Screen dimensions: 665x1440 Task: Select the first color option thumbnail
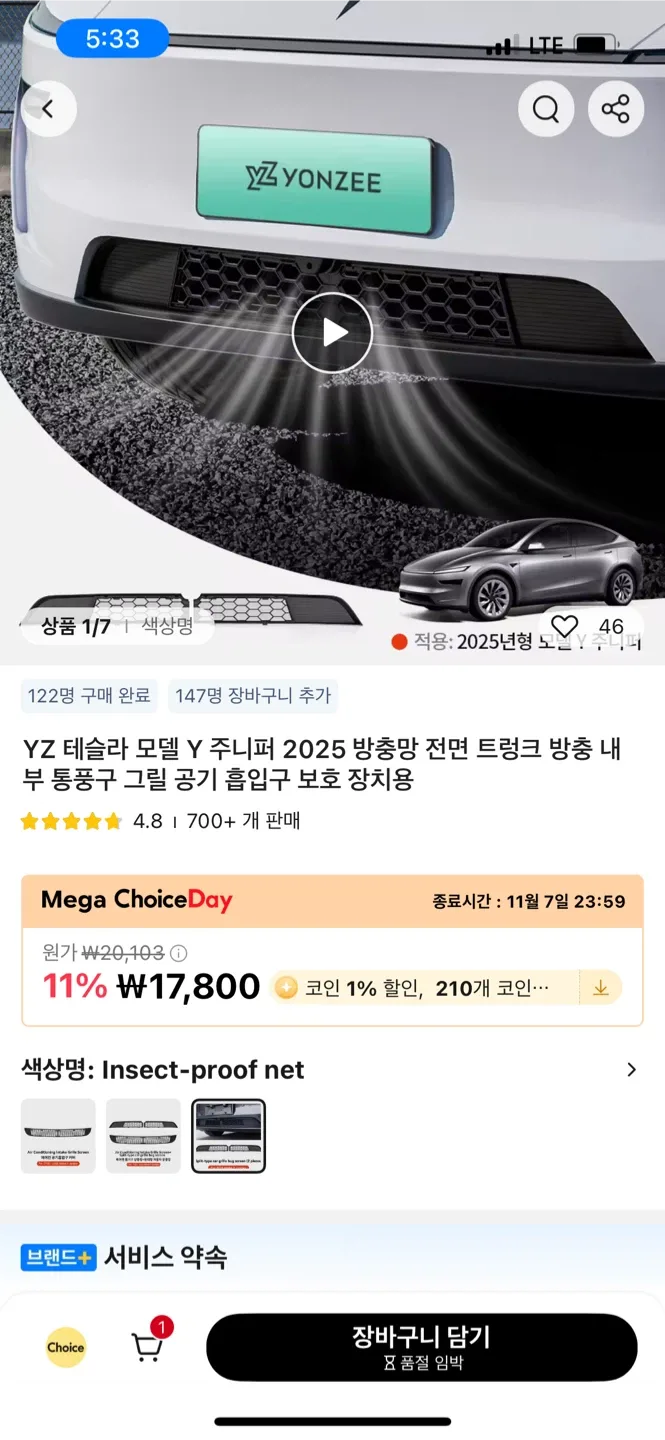58,1136
